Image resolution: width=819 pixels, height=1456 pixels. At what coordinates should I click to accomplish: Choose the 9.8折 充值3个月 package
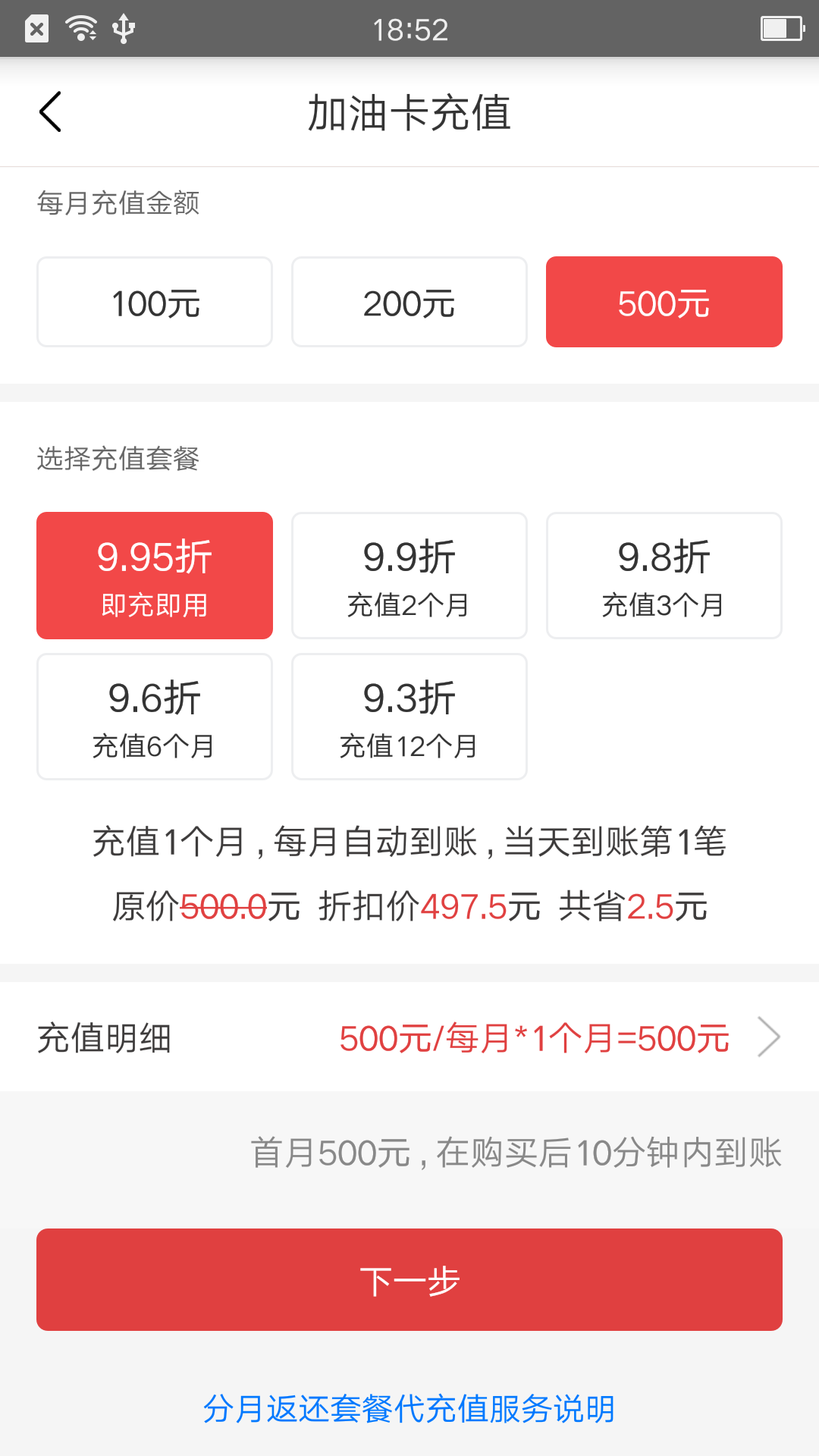click(664, 575)
